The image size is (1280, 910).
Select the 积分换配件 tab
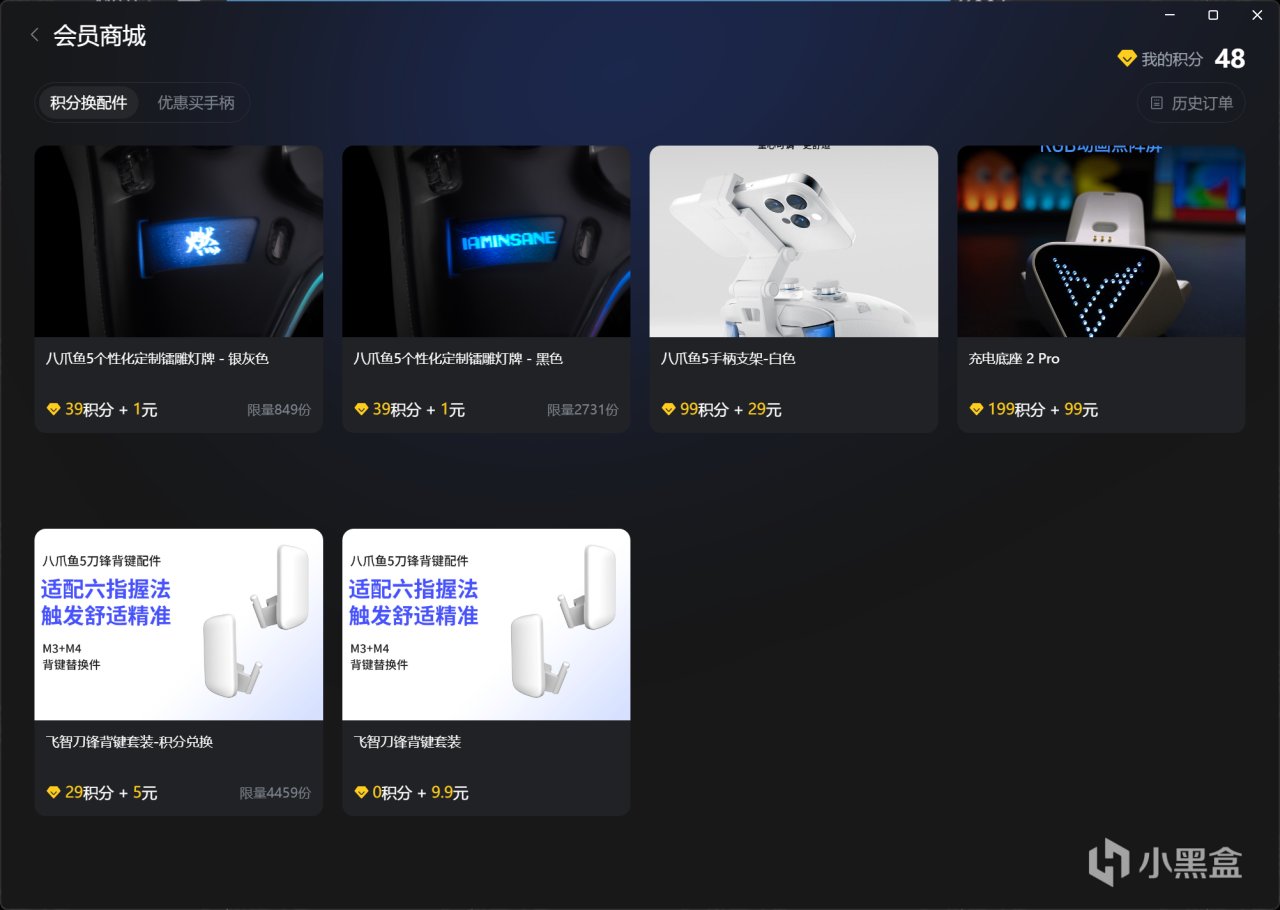tap(89, 103)
